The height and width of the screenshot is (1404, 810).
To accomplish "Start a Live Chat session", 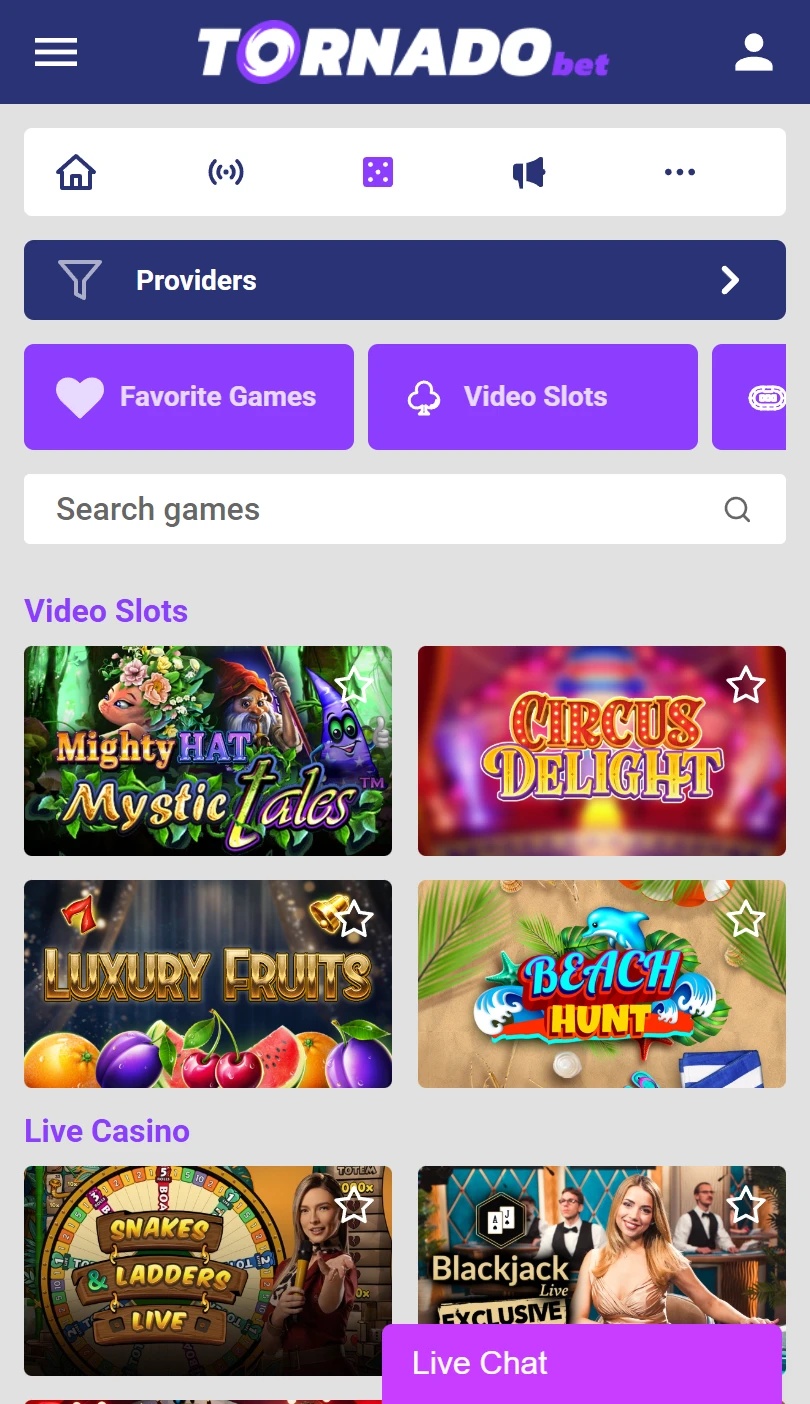I will pyautogui.click(x=582, y=1364).
